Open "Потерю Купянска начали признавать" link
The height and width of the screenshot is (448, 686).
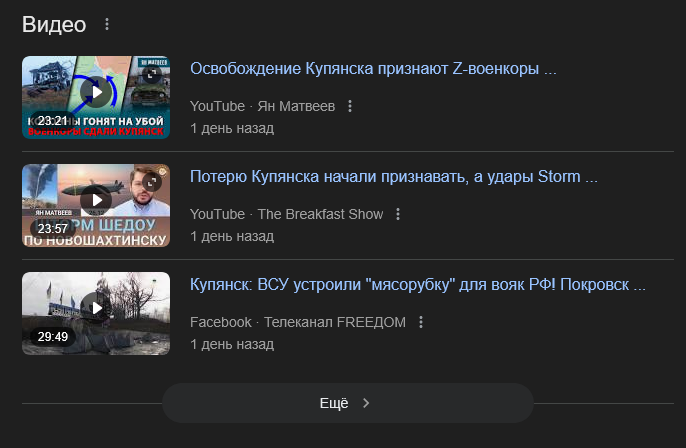(393, 178)
